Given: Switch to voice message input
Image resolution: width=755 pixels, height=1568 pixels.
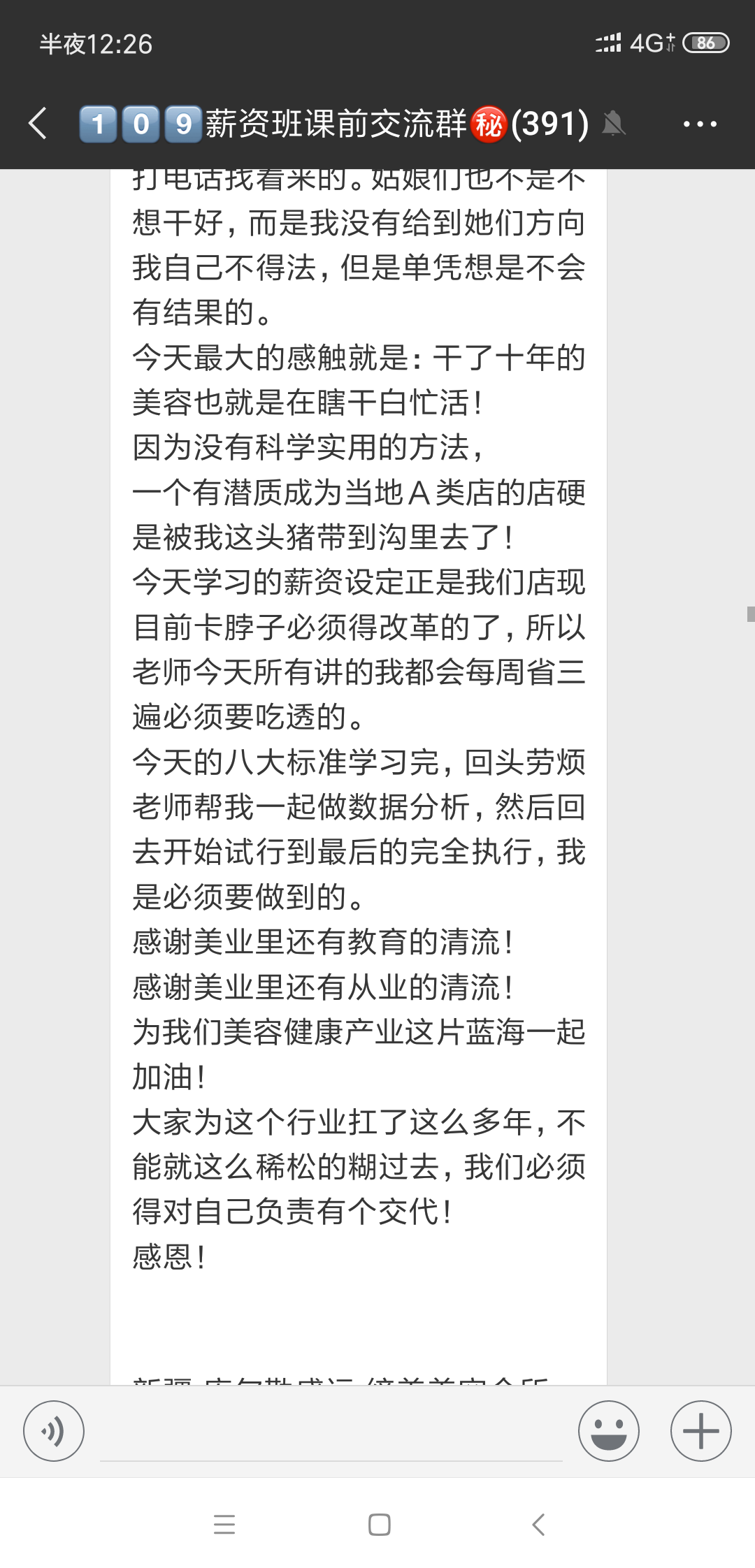Looking at the screenshot, I should click(54, 1430).
